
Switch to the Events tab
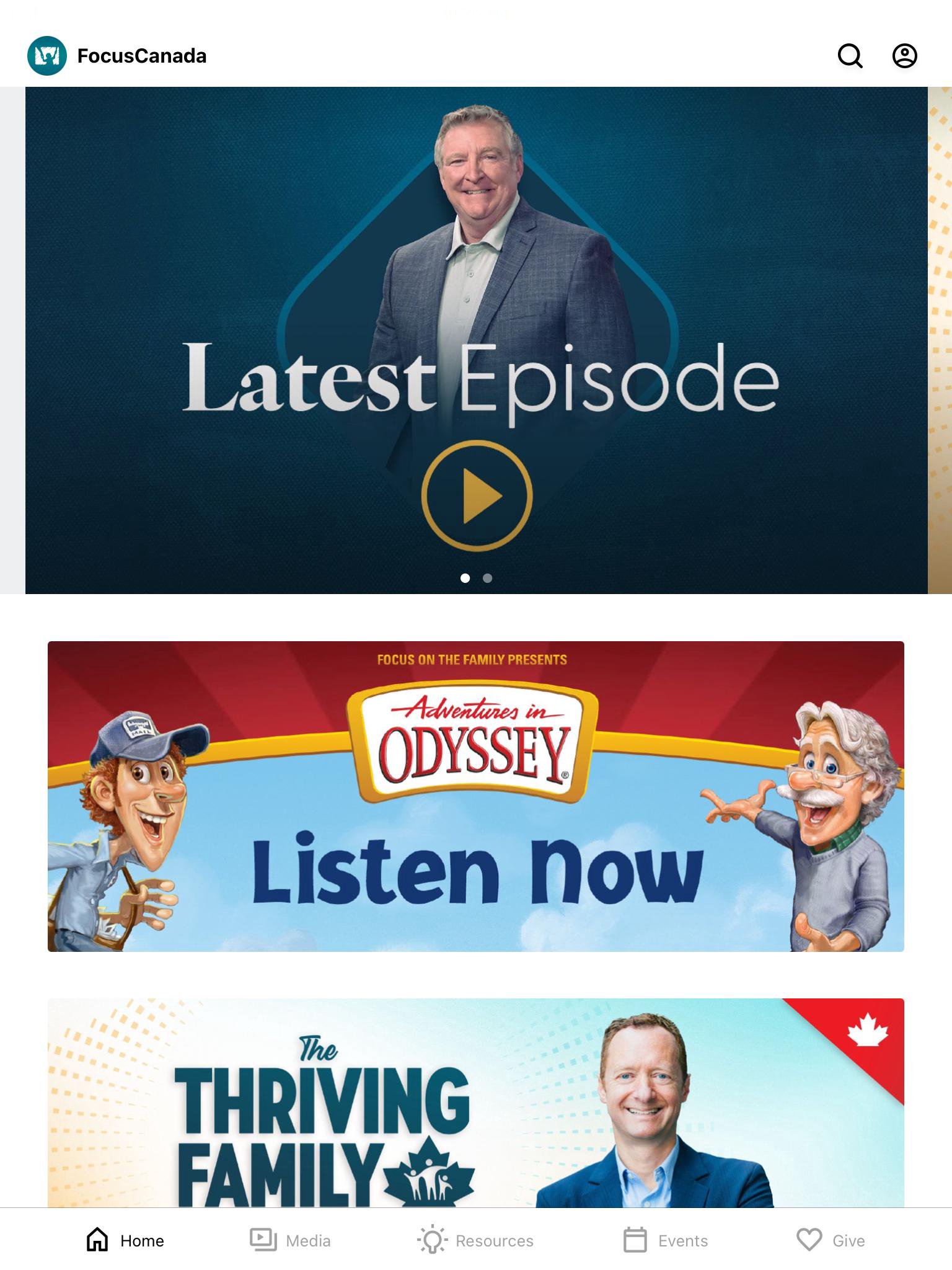(x=666, y=1240)
